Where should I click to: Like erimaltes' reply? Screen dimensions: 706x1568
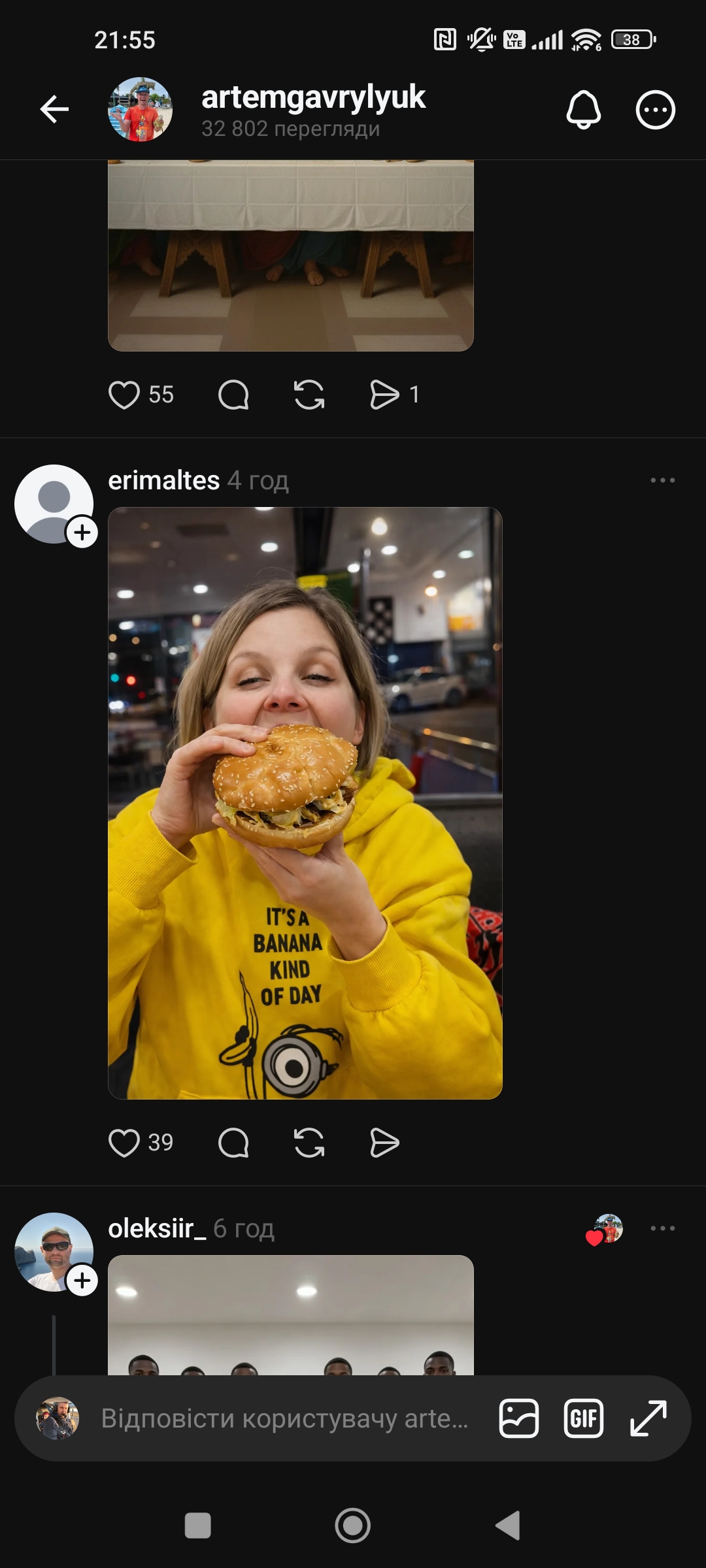[x=124, y=1143]
